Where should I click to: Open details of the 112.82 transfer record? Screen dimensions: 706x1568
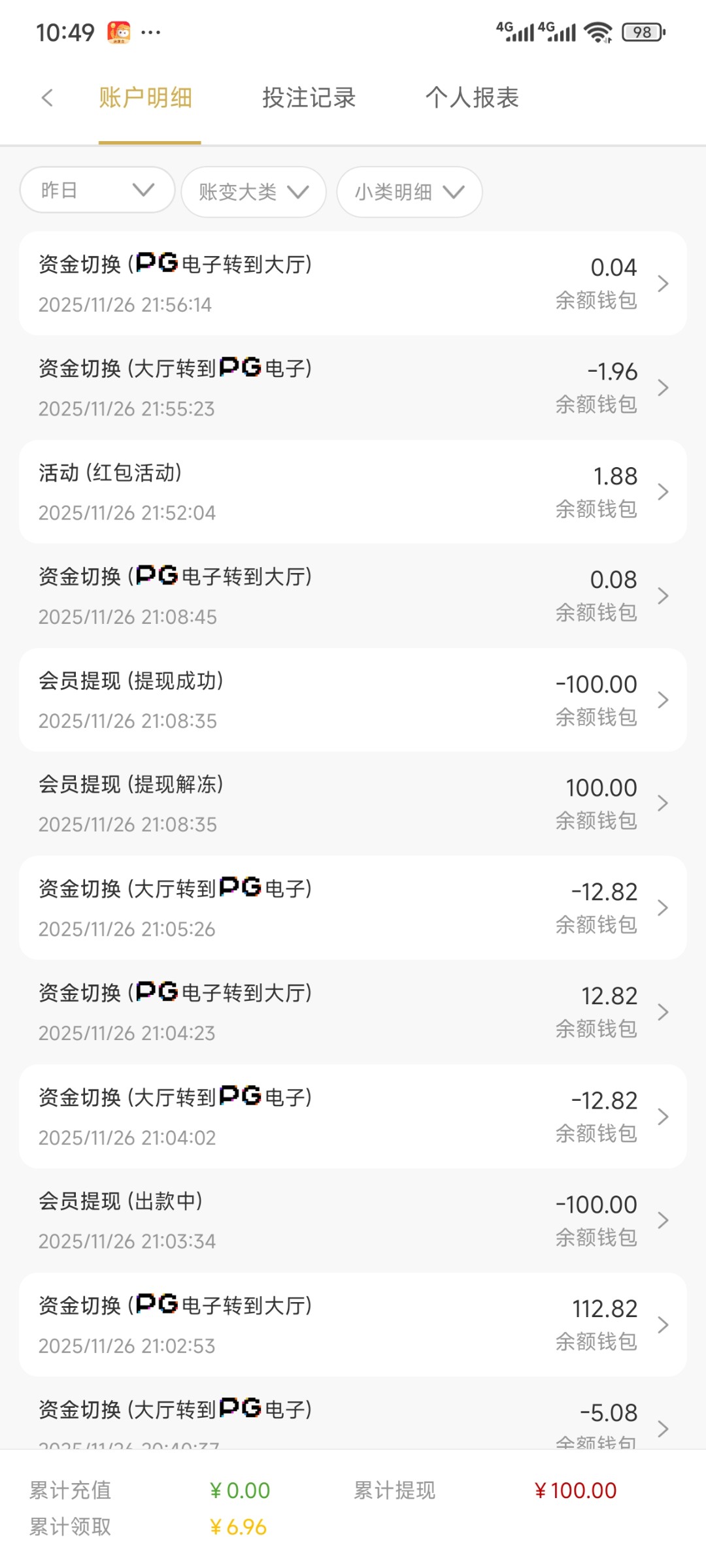[x=353, y=1324]
